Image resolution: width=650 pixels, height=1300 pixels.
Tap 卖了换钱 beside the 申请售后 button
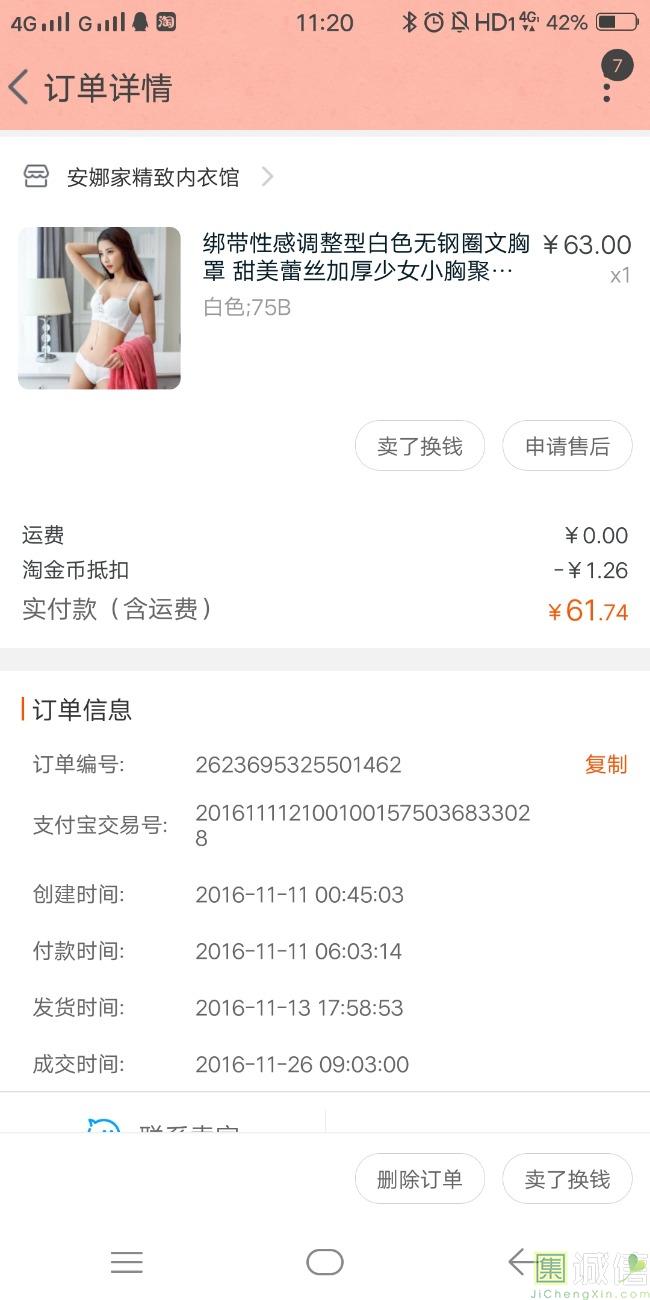420,446
